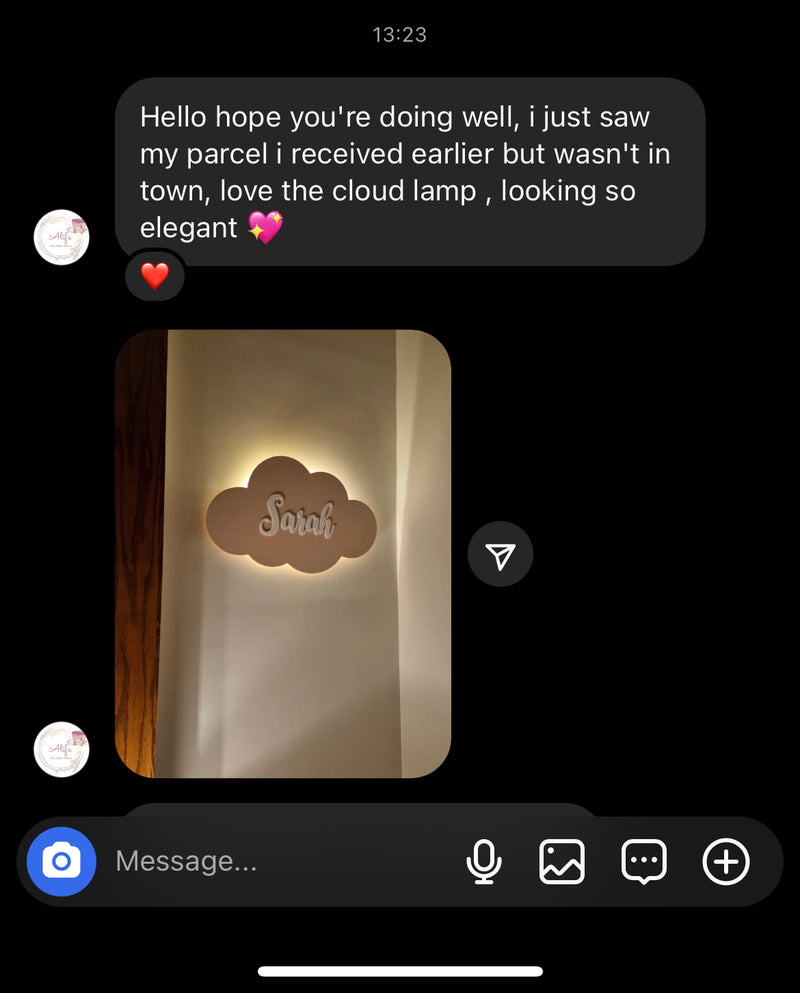
Task: Open the camera from the message bar
Action: [61, 861]
